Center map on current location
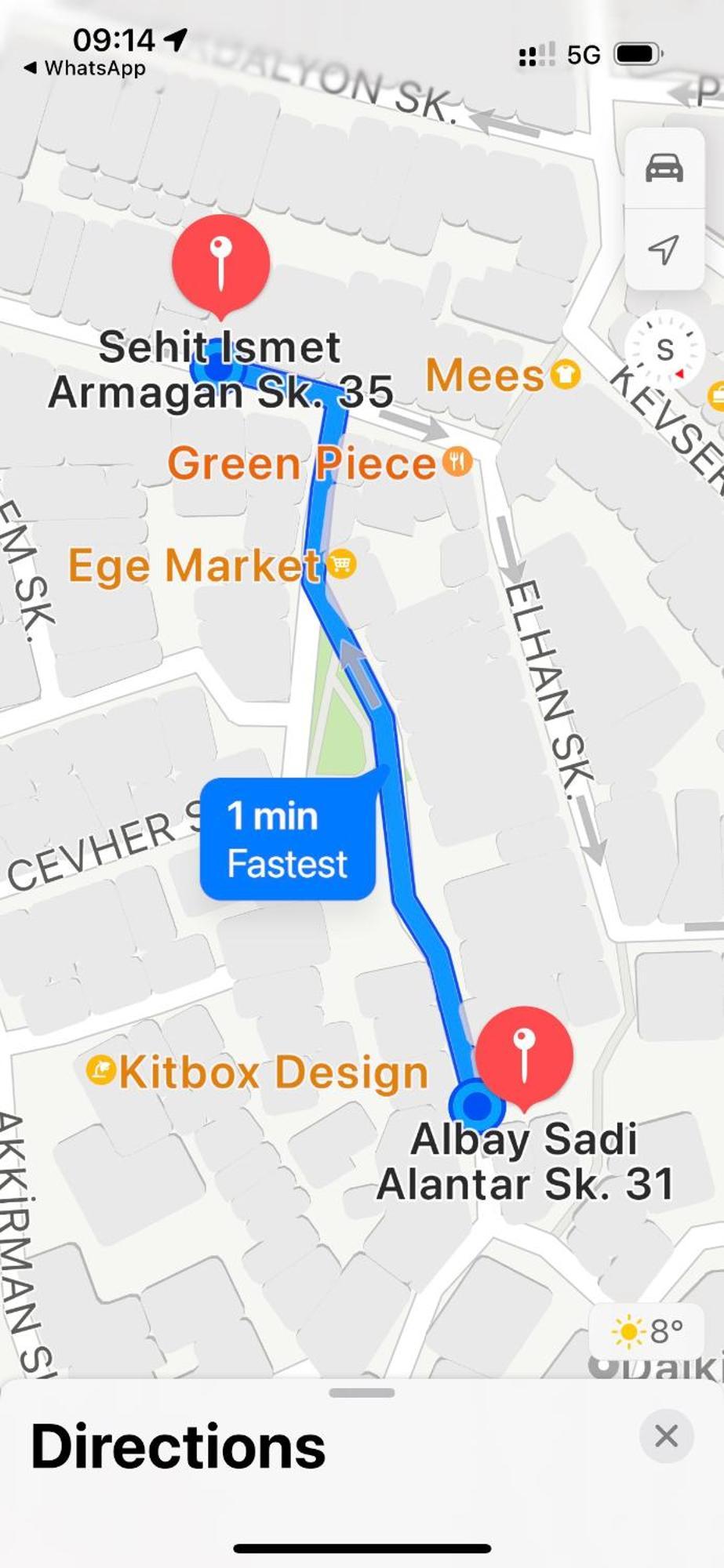 664,249
